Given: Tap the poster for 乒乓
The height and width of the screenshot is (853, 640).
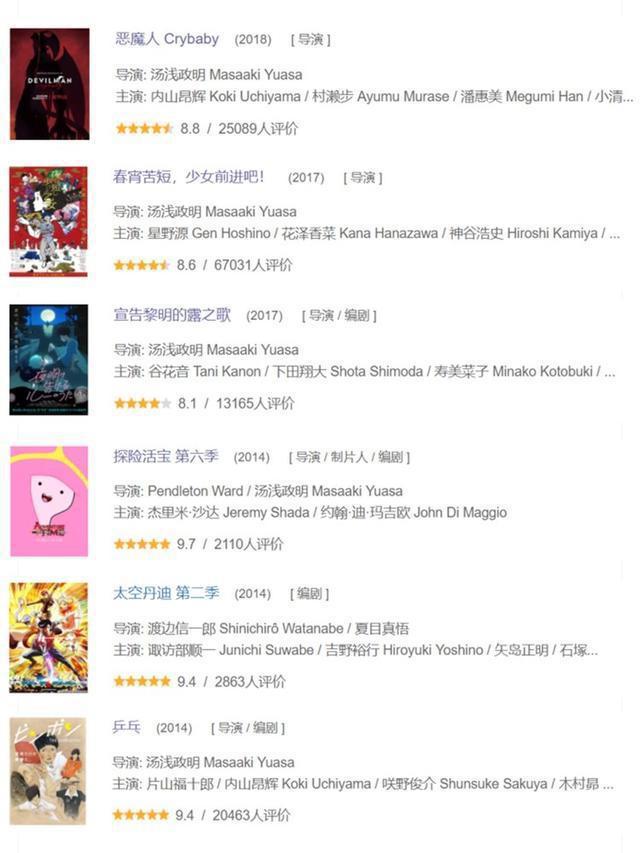Looking at the screenshot, I should [49, 770].
